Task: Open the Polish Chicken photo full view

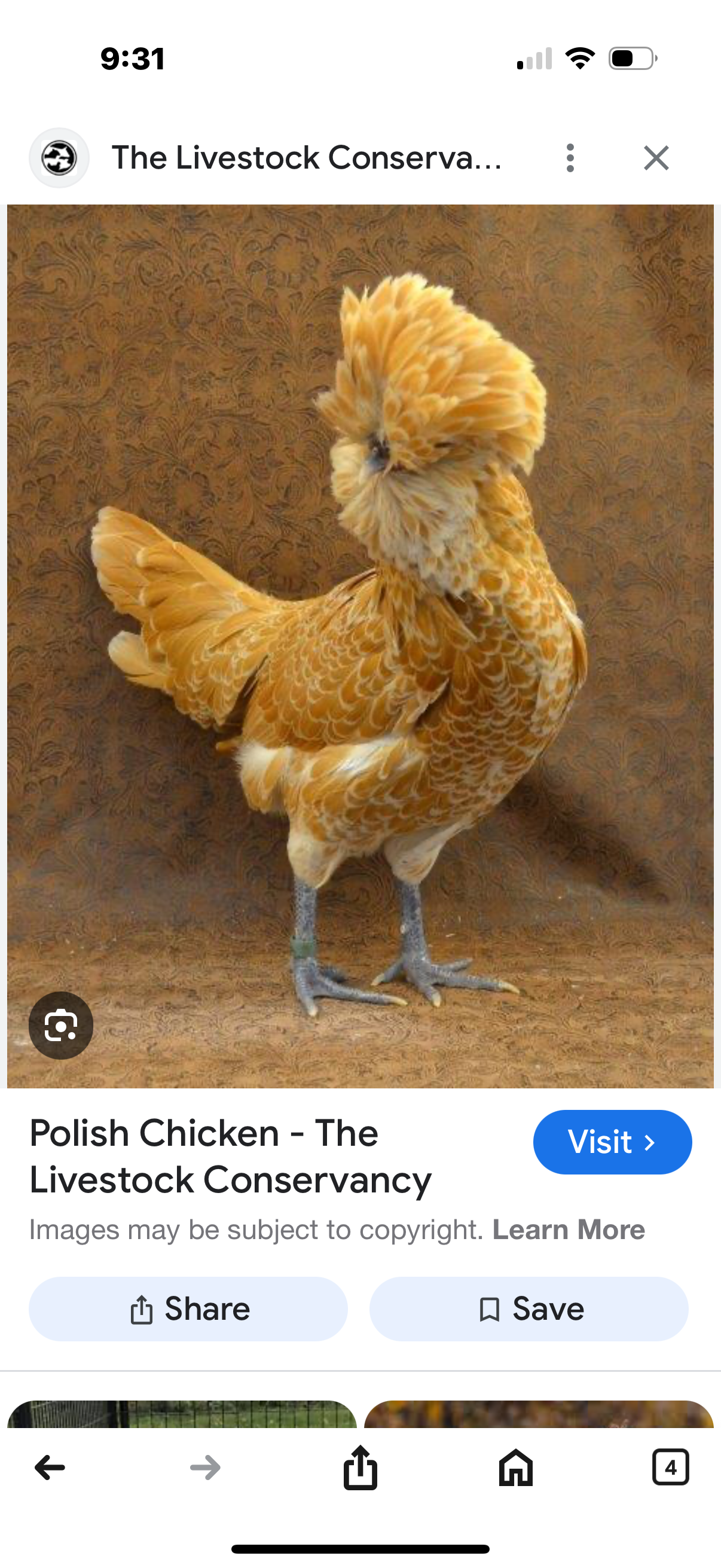Action: (x=360, y=646)
